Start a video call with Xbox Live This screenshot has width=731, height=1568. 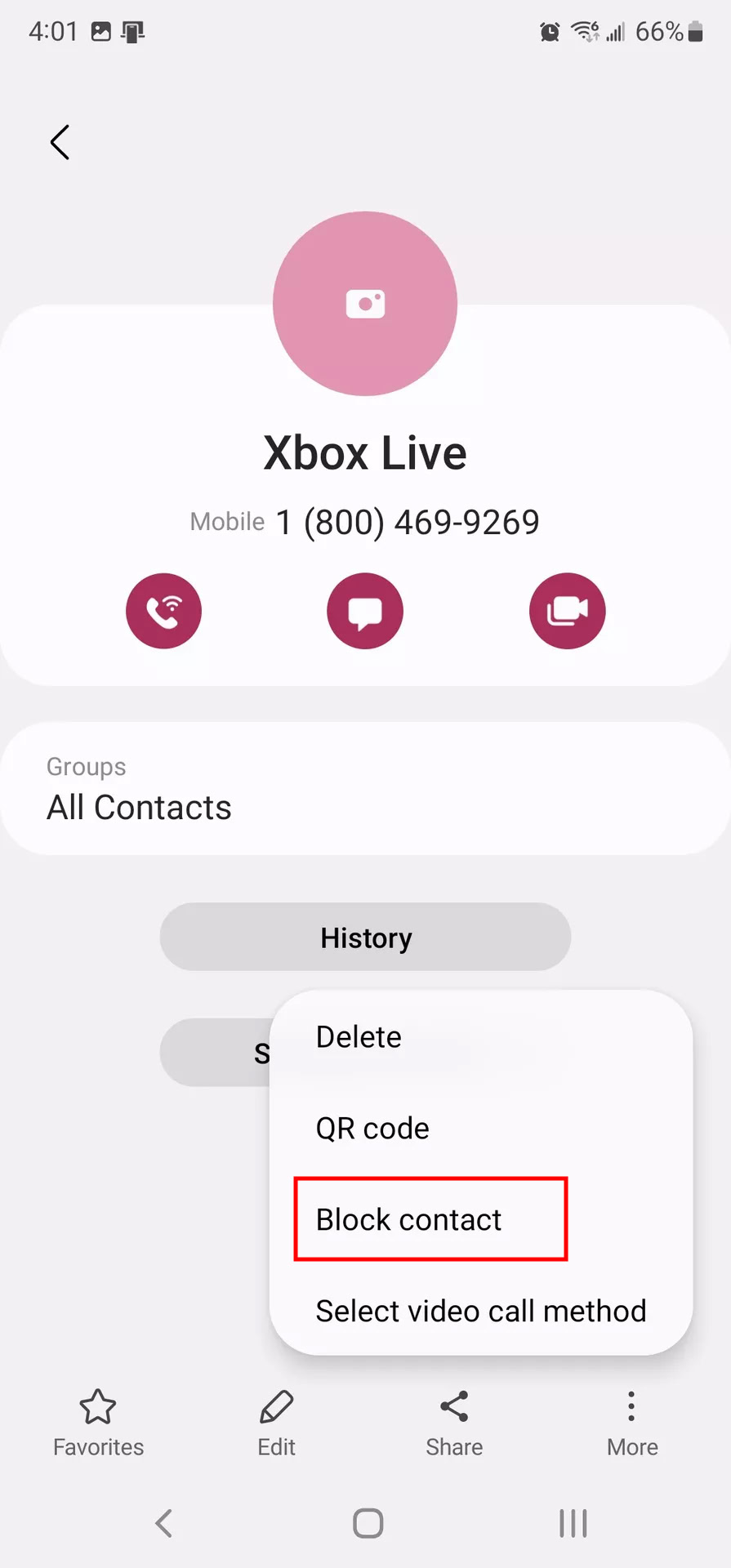click(567, 611)
